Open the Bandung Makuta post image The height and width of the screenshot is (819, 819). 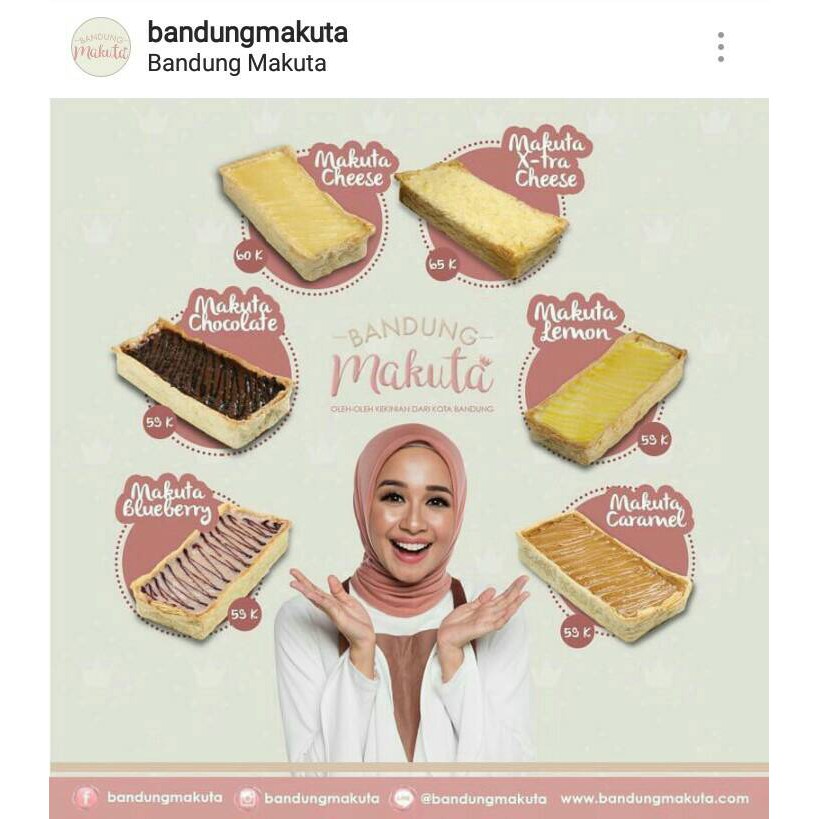(409, 440)
